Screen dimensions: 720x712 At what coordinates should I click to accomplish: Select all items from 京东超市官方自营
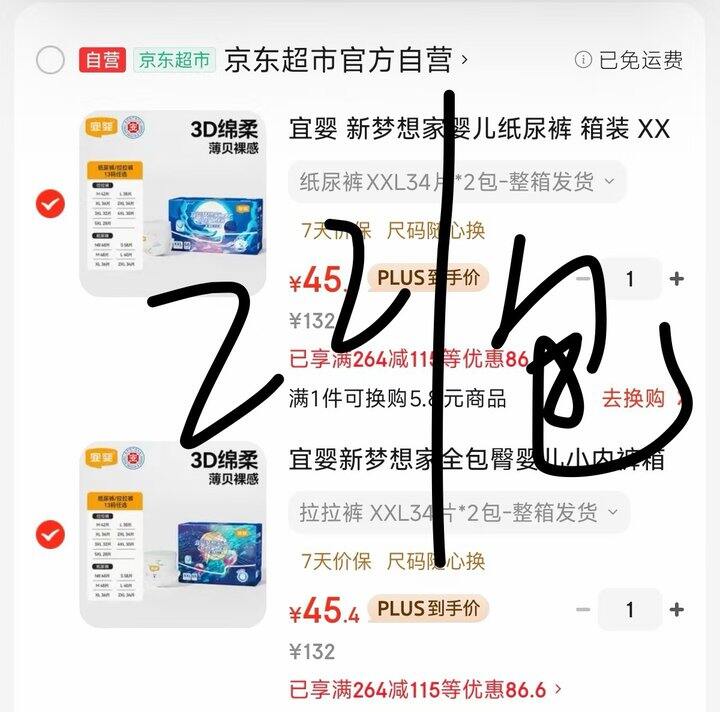(x=50, y=60)
